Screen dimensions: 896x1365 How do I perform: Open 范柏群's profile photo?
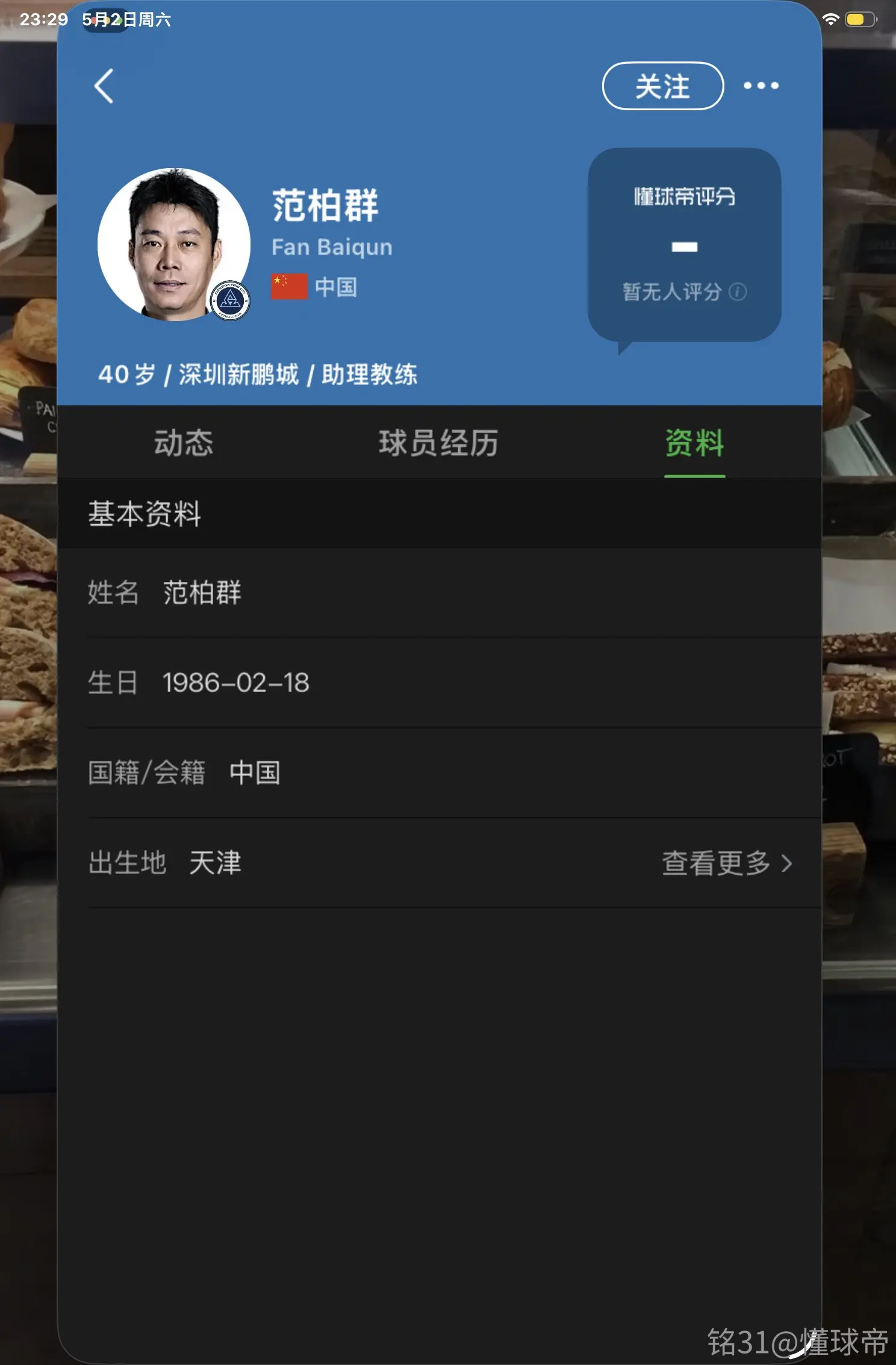[x=174, y=245]
